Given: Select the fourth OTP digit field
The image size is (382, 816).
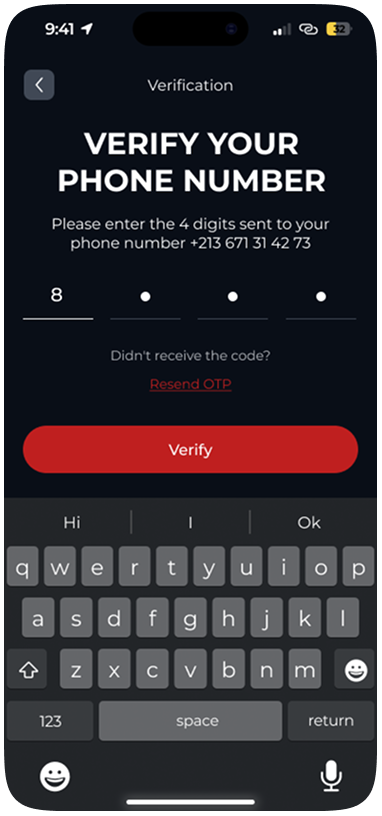Looking at the screenshot, I should pyautogui.click(x=321, y=298).
